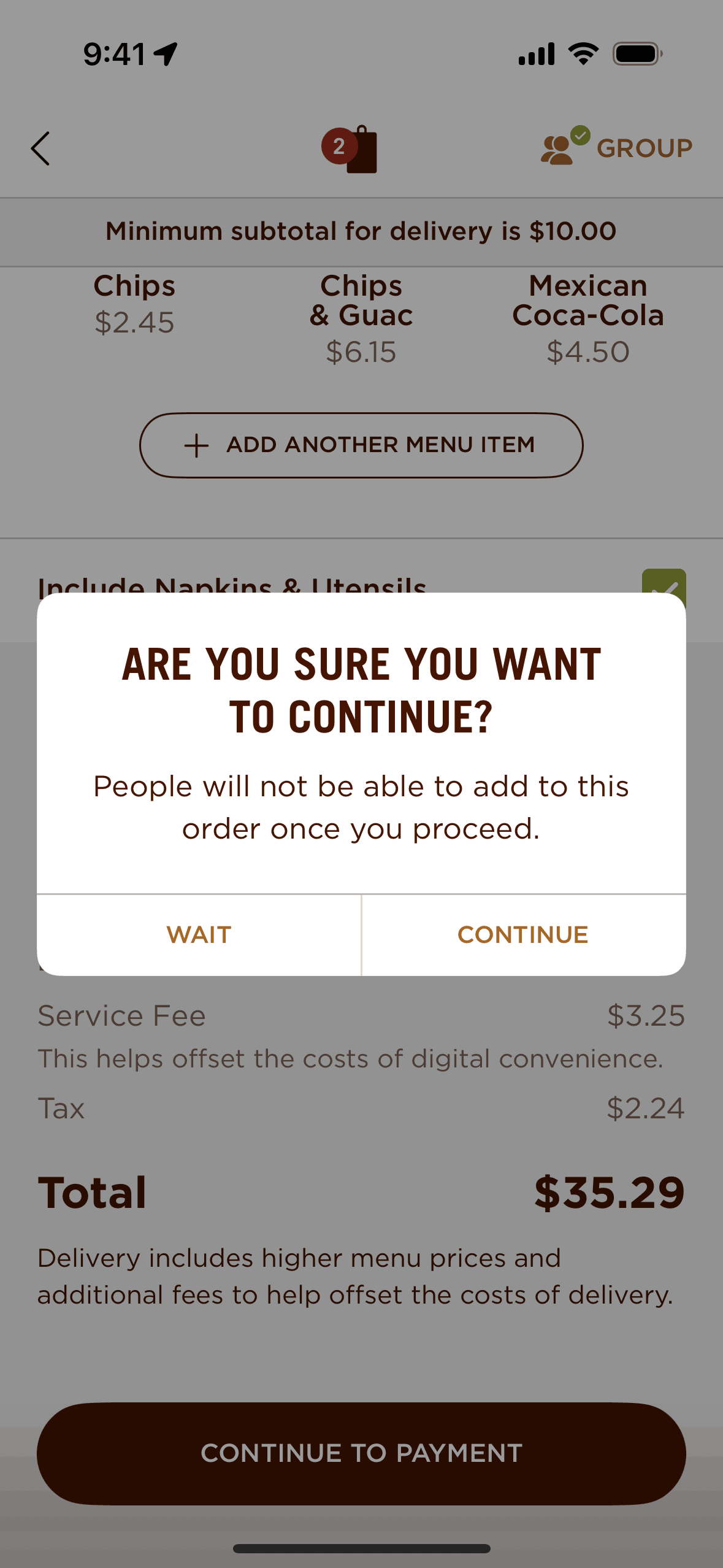This screenshot has height=1568, width=723.
Task: Tap WAIT to keep the group order open
Action: pos(199,934)
